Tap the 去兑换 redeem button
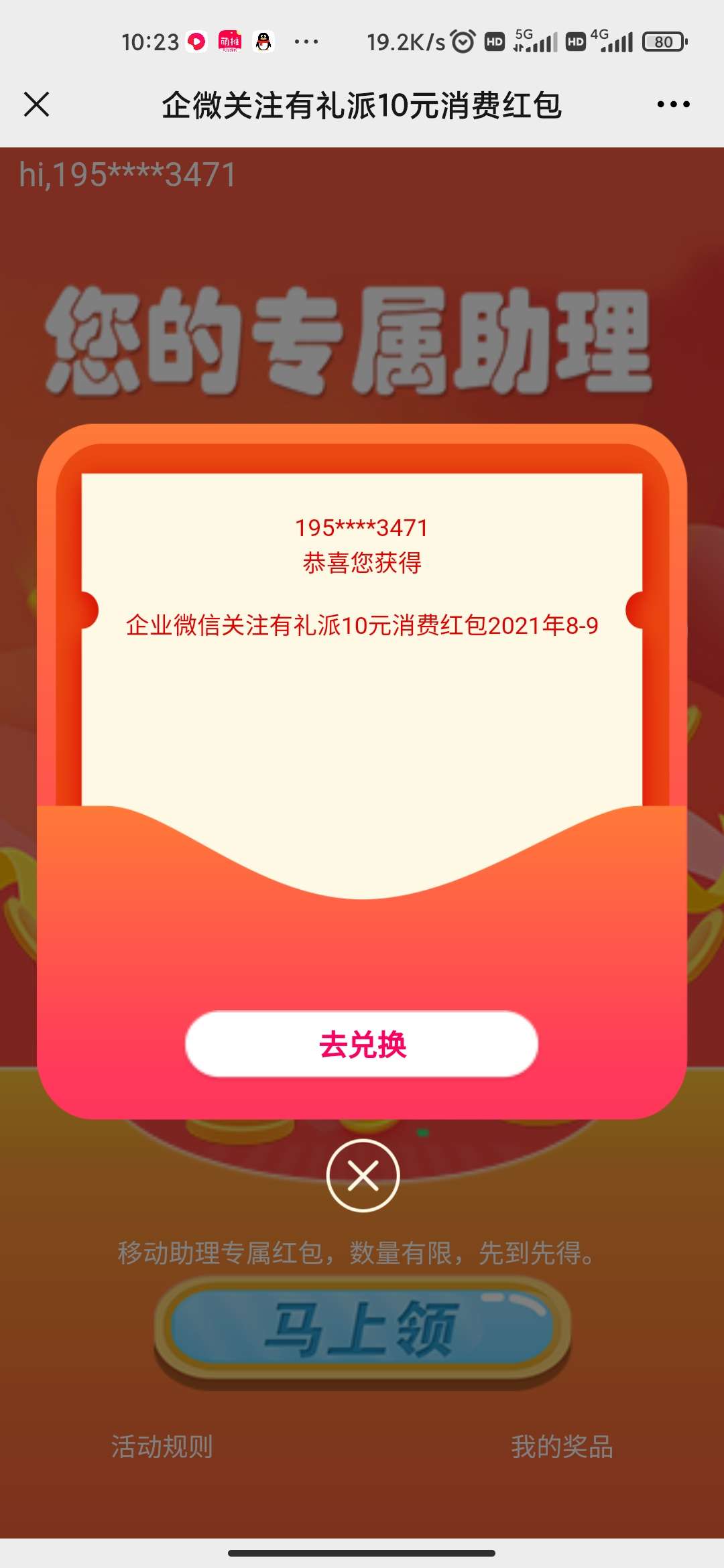724x1568 pixels. click(x=362, y=1044)
